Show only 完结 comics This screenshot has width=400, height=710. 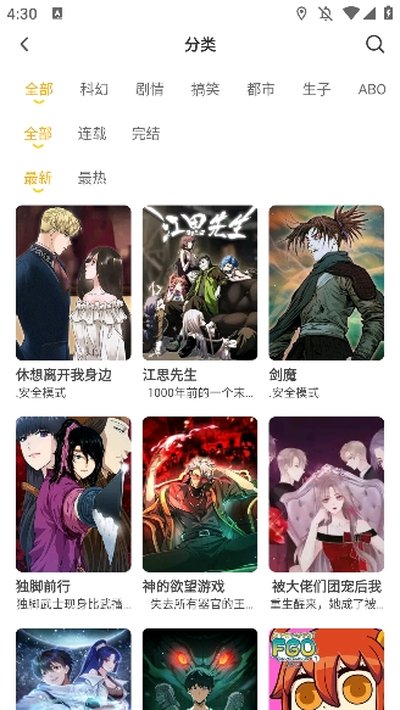[x=146, y=134]
